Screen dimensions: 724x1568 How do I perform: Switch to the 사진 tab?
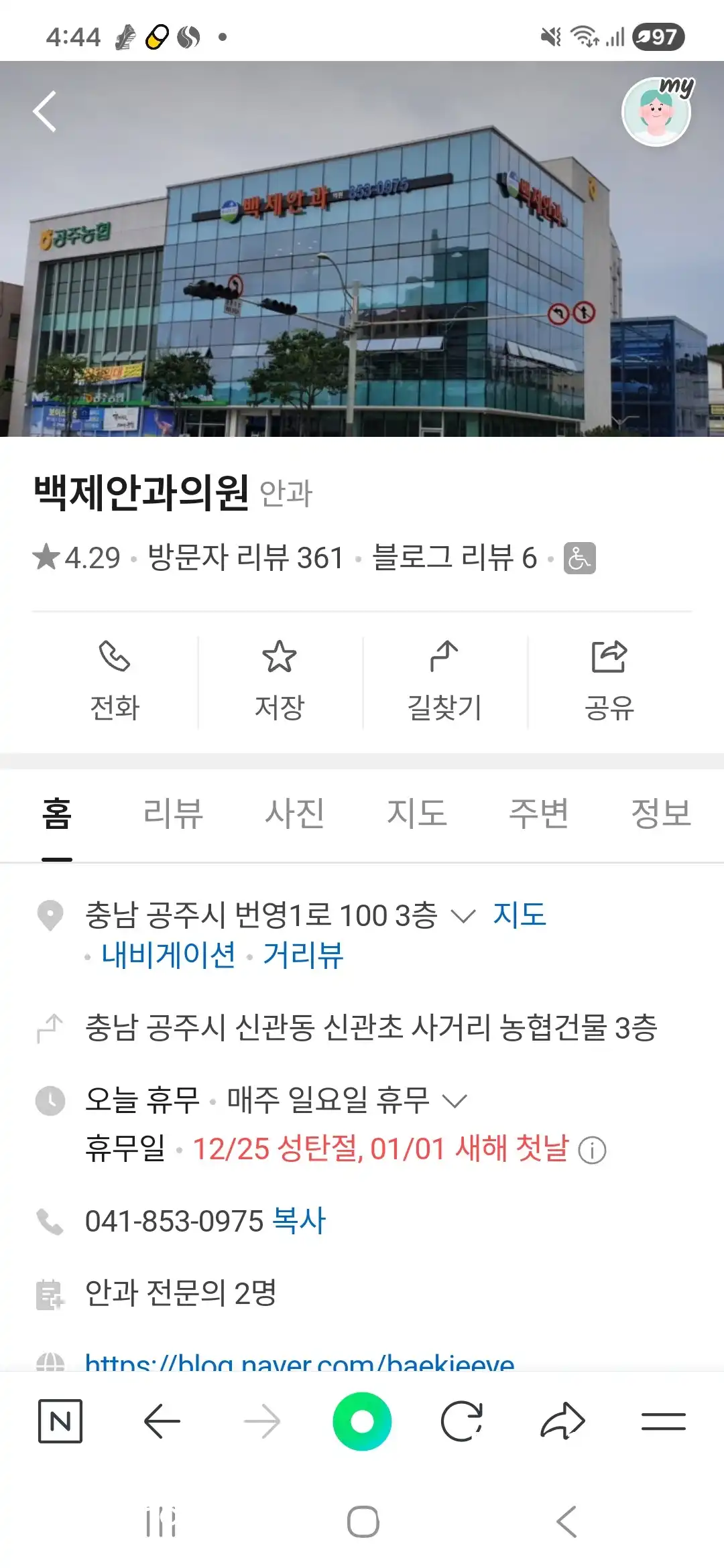point(295,813)
